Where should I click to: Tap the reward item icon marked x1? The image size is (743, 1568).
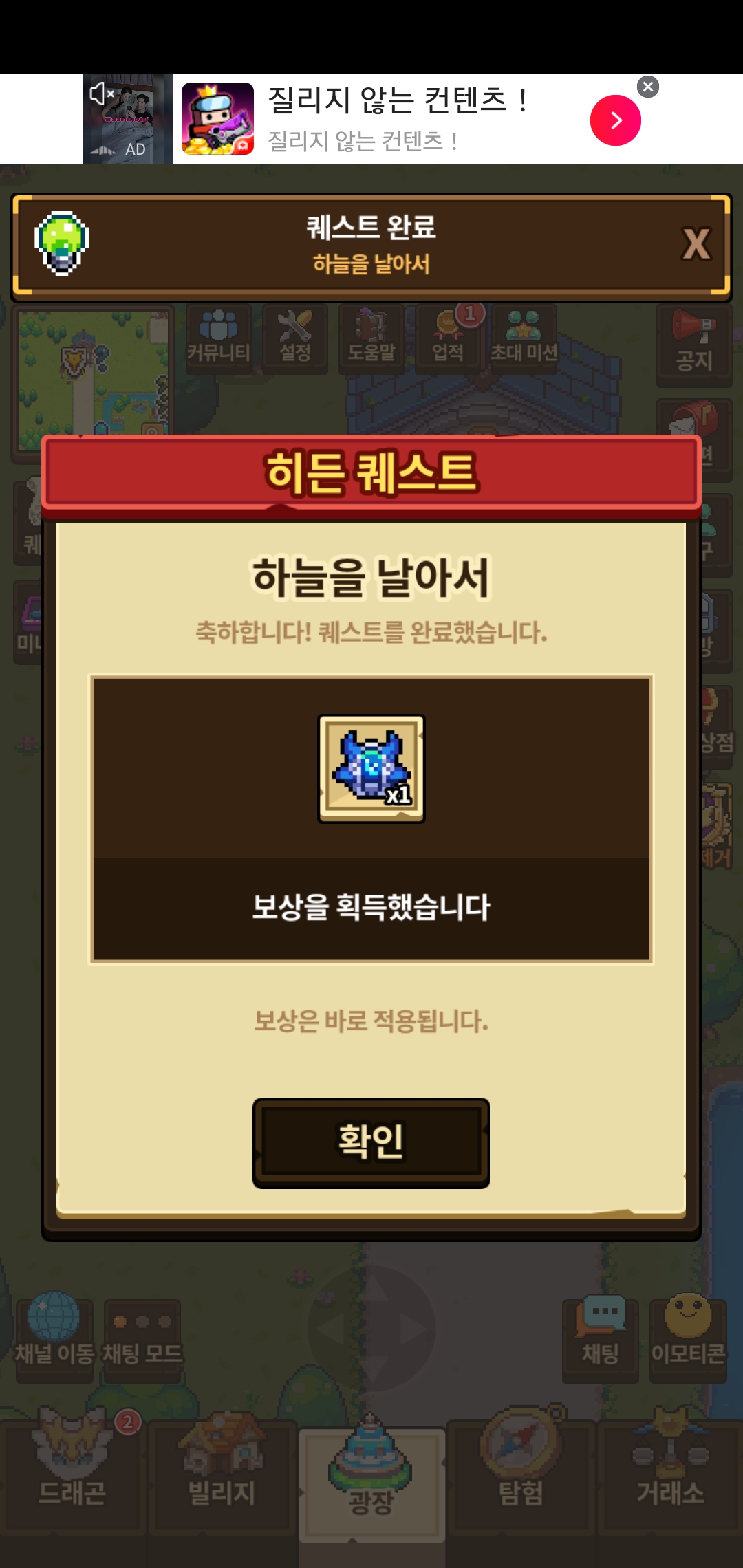(371, 768)
